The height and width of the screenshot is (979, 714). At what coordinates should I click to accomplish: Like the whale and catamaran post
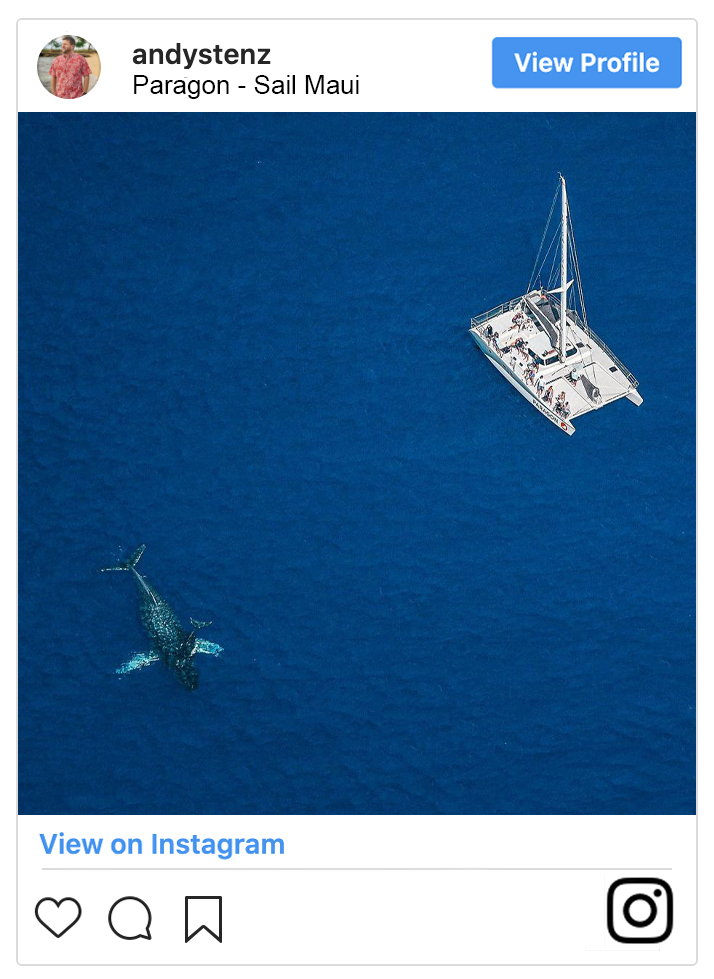tap(58, 917)
